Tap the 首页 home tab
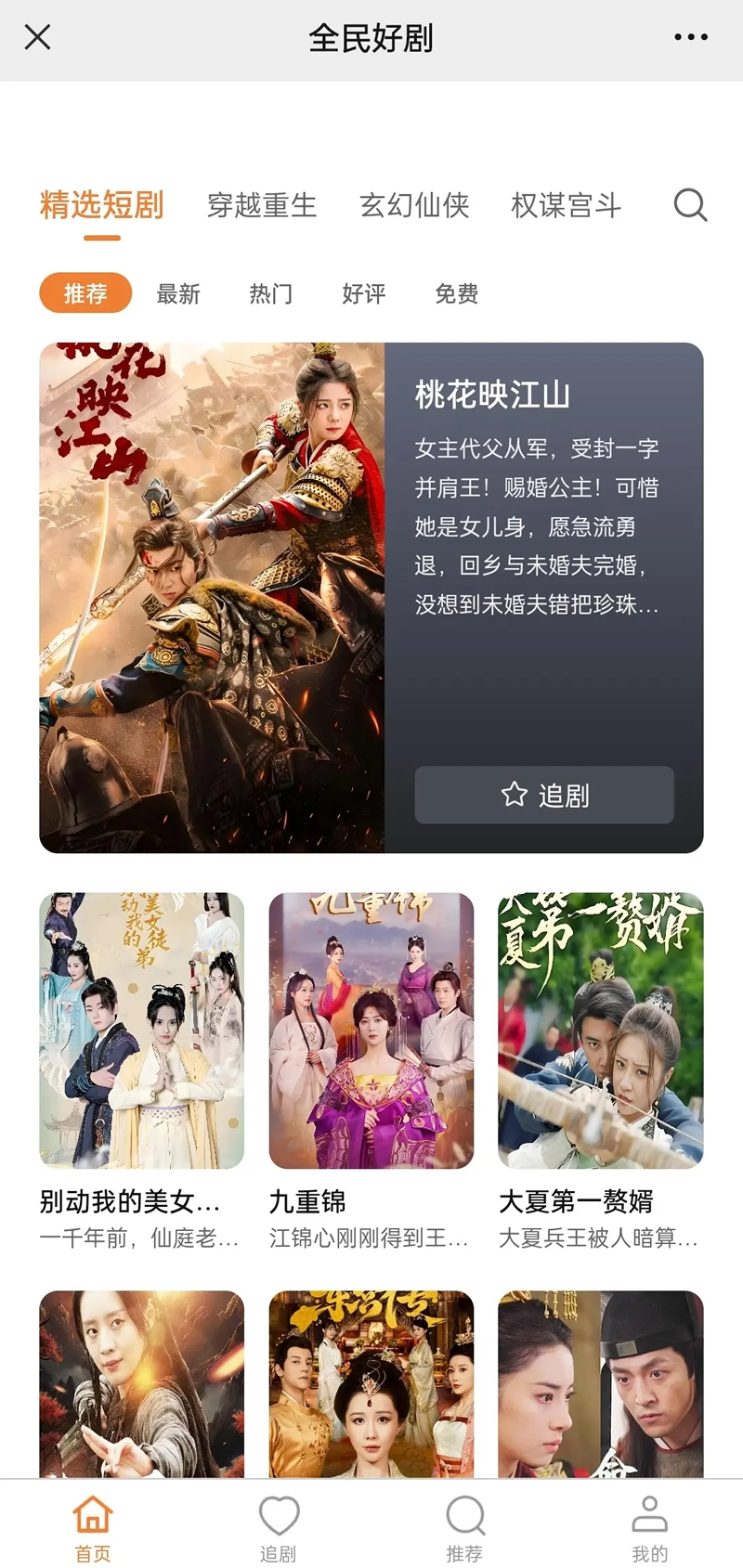Viewport: 743px width, 1568px height. coord(93,1528)
